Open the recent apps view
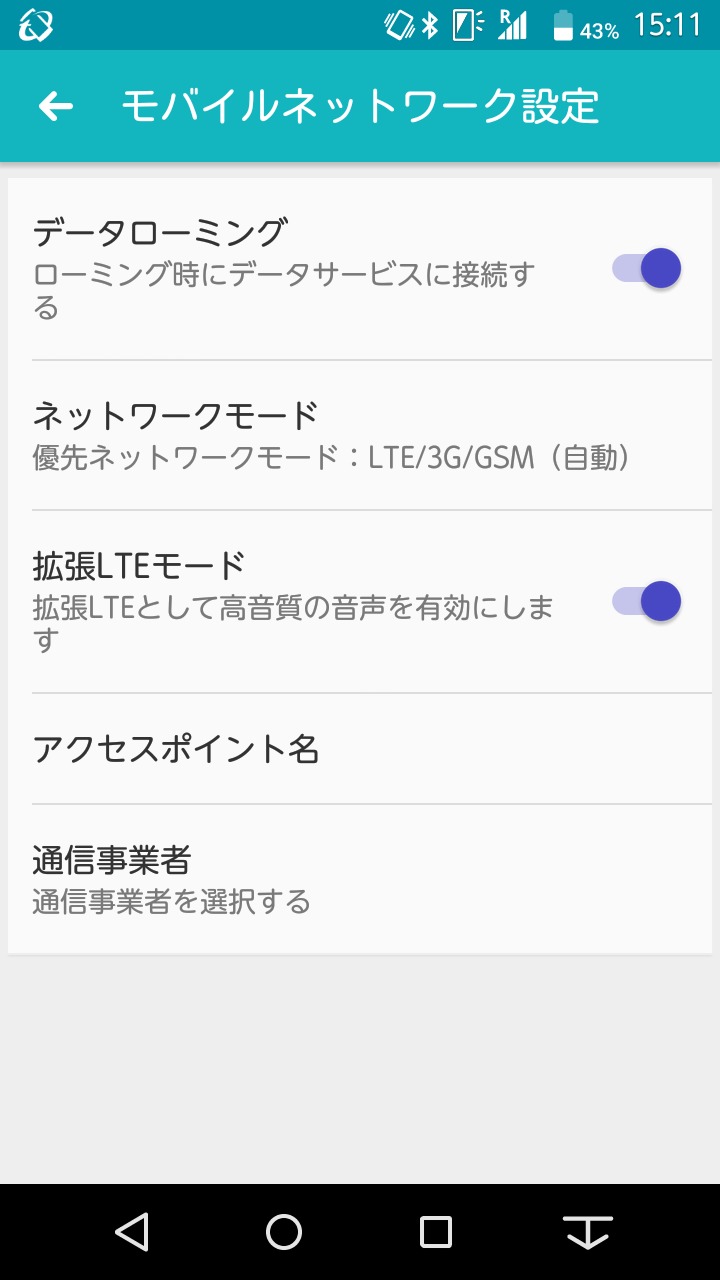 [436, 1232]
